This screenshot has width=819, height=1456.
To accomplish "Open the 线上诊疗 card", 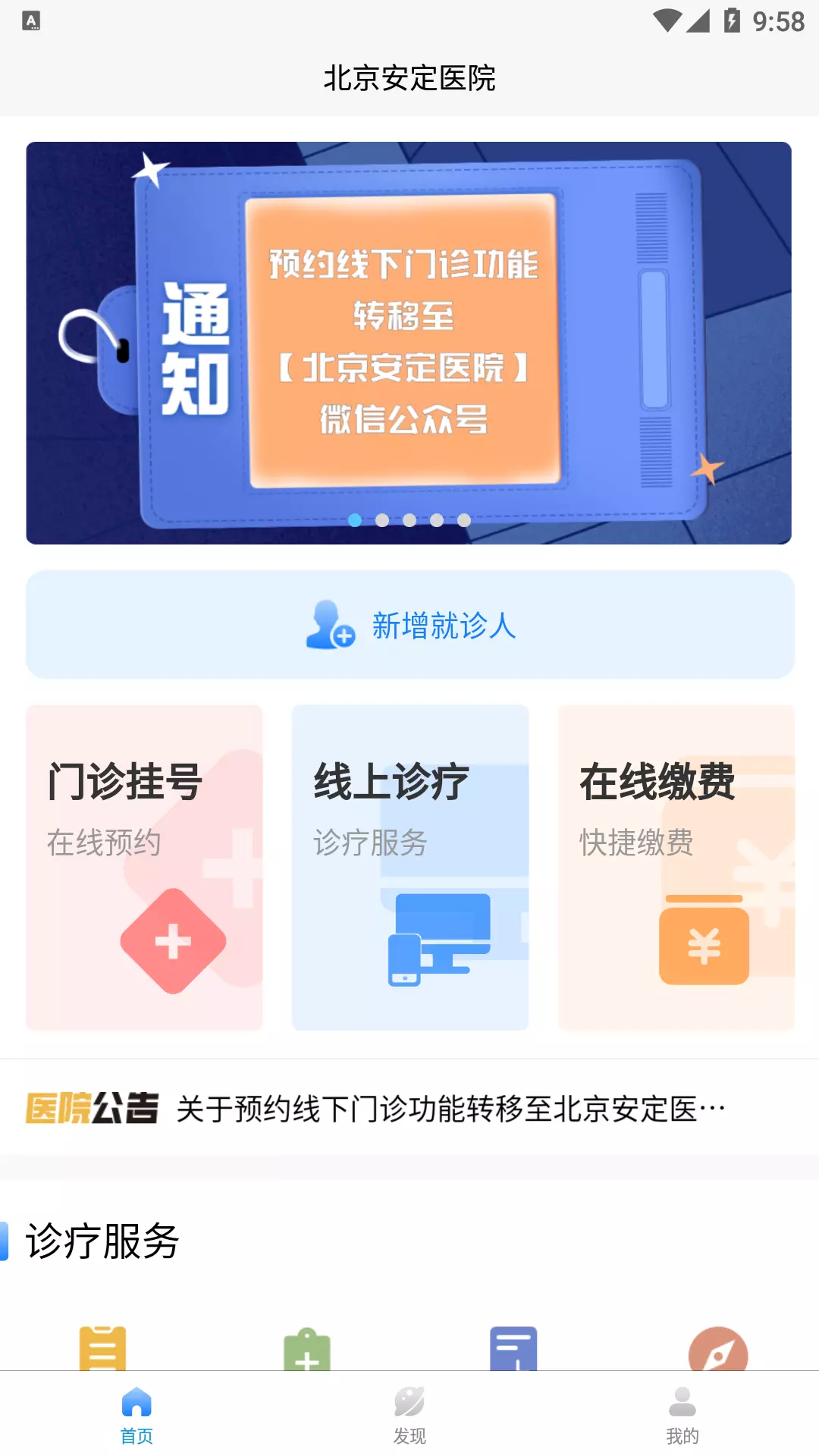I will coord(410,868).
